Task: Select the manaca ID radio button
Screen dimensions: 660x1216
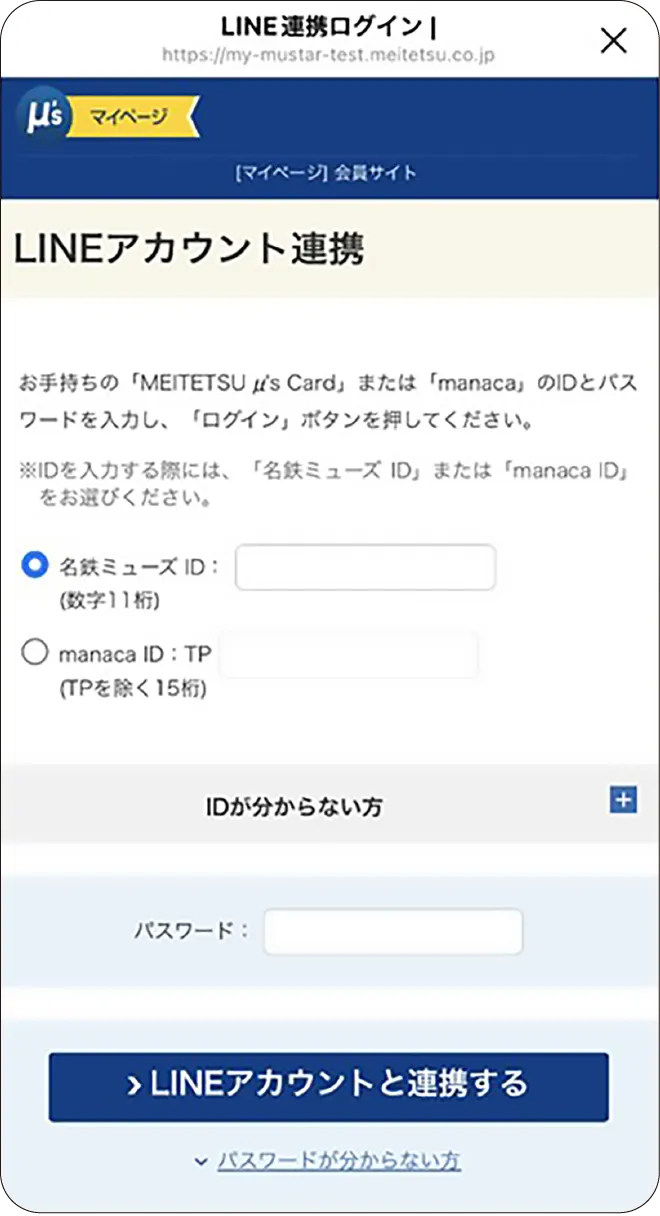Action: click(35, 653)
